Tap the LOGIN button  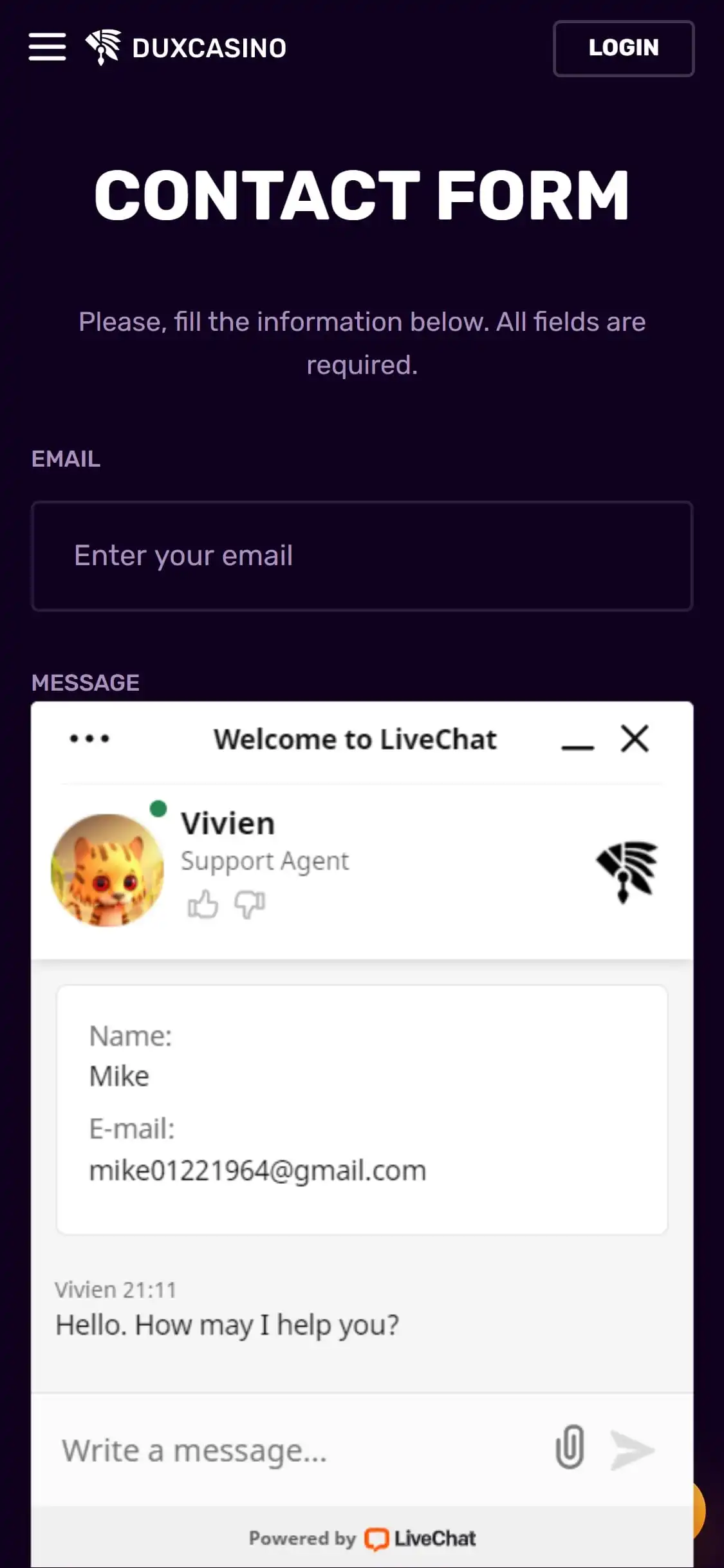tap(623, 48)
